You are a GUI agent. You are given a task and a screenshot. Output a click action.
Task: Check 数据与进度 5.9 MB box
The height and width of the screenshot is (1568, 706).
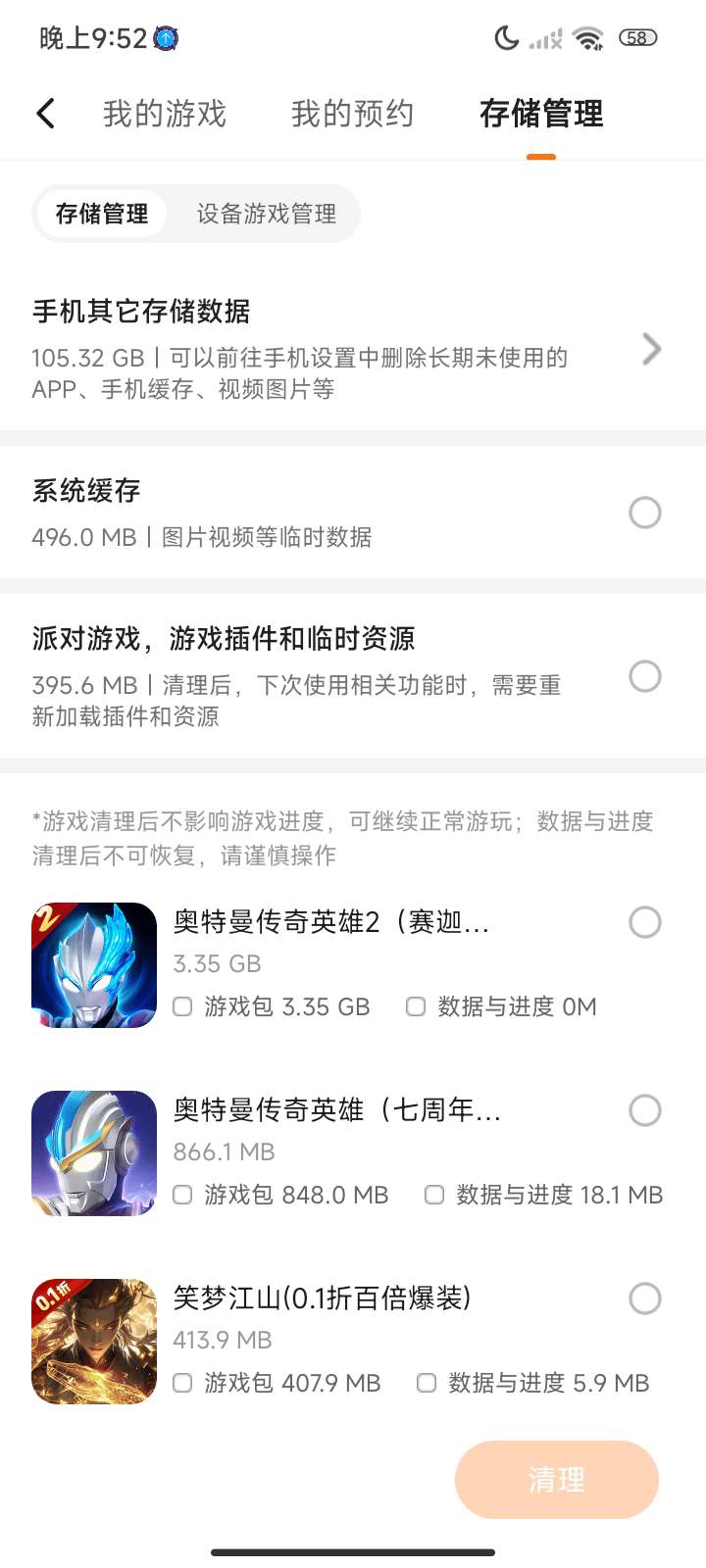pyautogui.click(x=427, y=1383)
